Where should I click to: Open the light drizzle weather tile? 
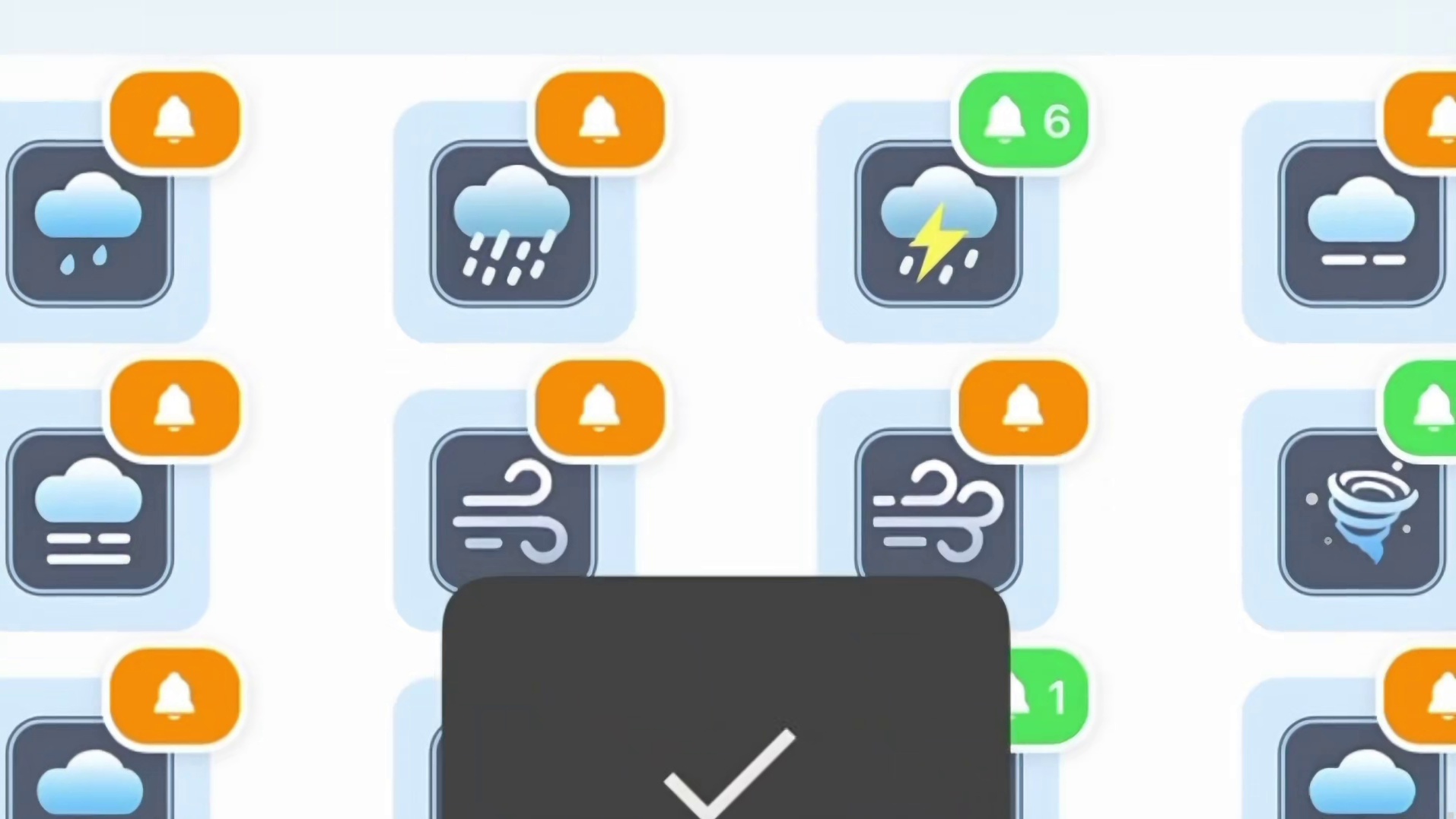pos(89,225)
